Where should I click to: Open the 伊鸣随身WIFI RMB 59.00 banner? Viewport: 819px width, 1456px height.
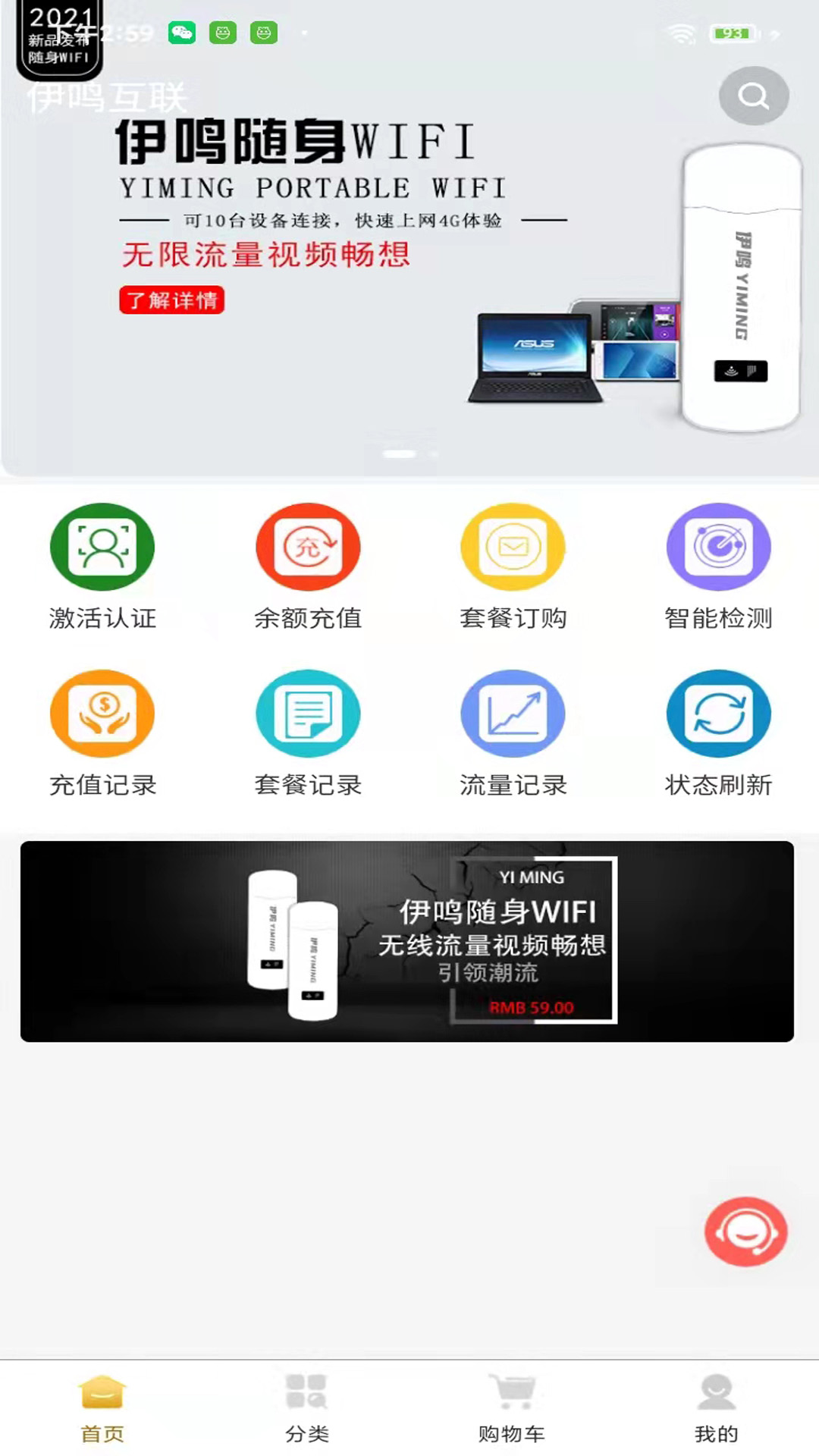[407, 941]
